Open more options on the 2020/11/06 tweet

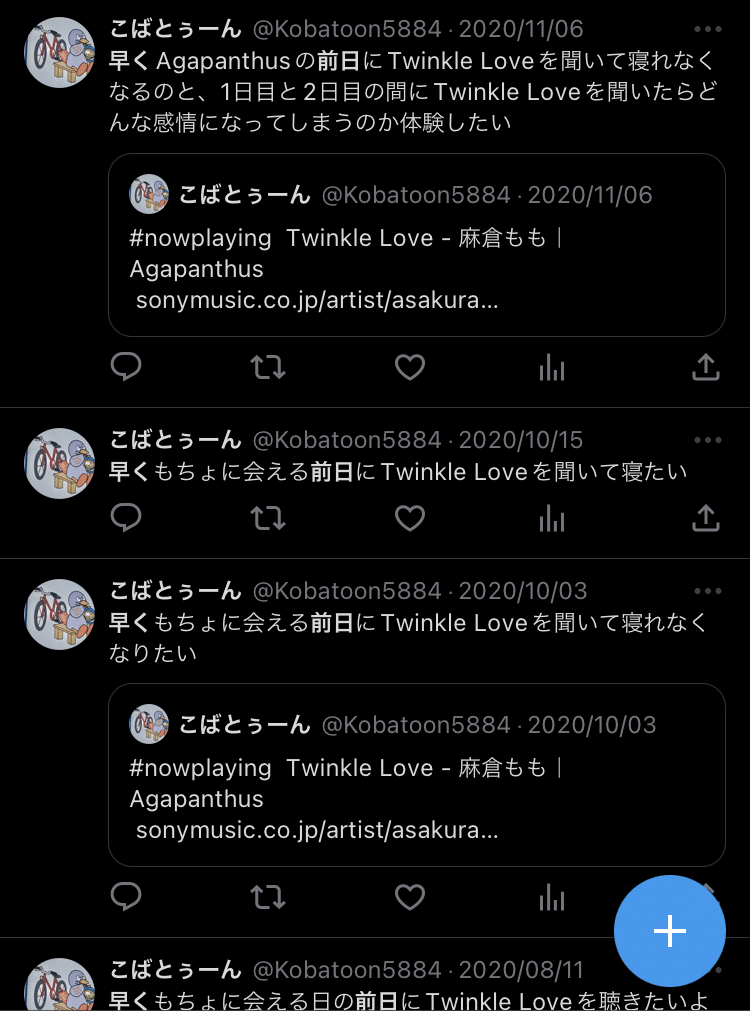coord(707,29)
